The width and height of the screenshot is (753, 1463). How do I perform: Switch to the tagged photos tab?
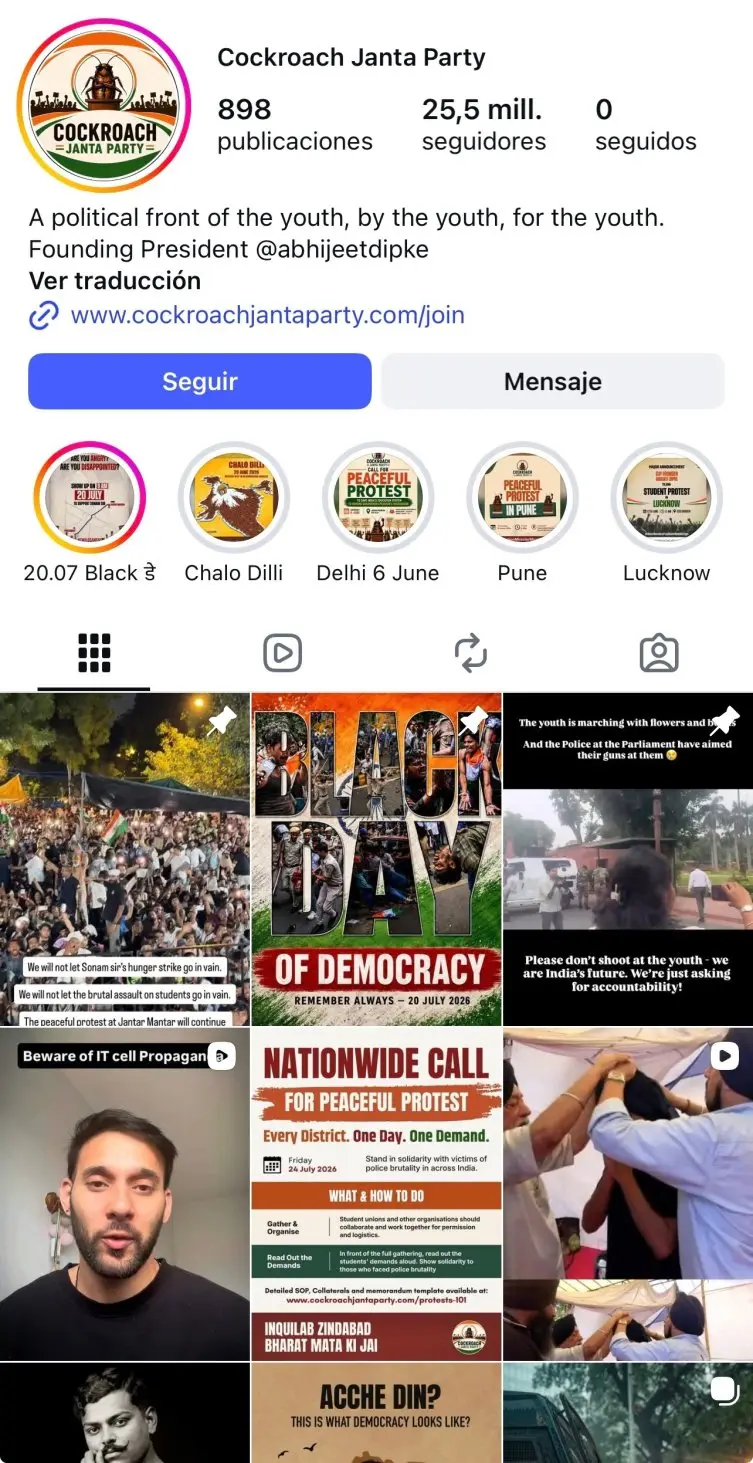(x=659, y=654)
